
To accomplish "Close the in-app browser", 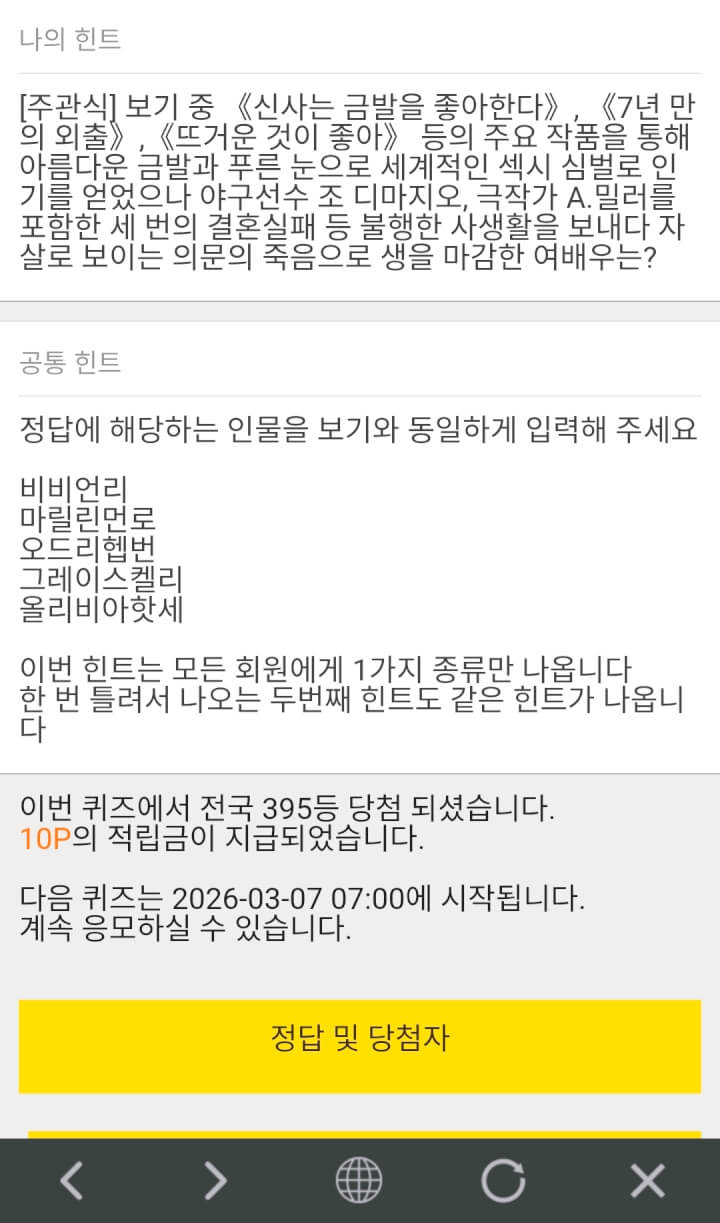I will click(x=647, y=1181).
